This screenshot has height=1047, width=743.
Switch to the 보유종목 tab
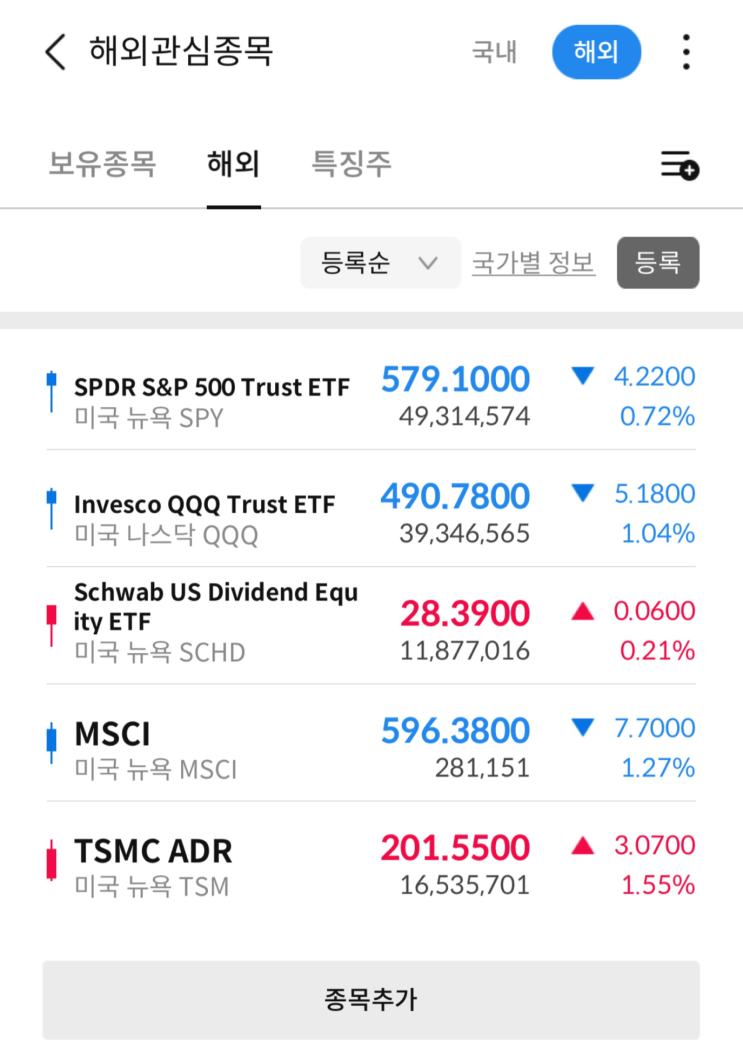coord(102,164)
